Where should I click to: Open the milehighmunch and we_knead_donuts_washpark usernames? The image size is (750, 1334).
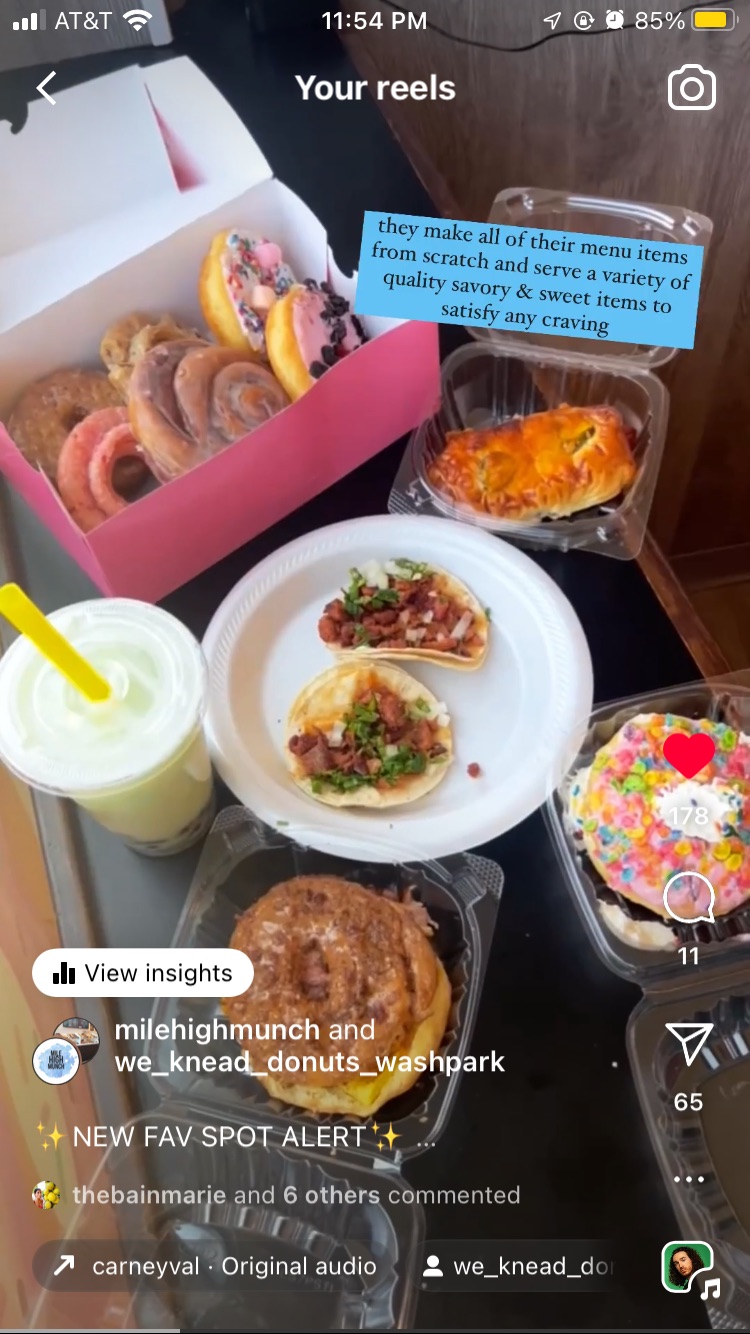tap(308, 1046)
